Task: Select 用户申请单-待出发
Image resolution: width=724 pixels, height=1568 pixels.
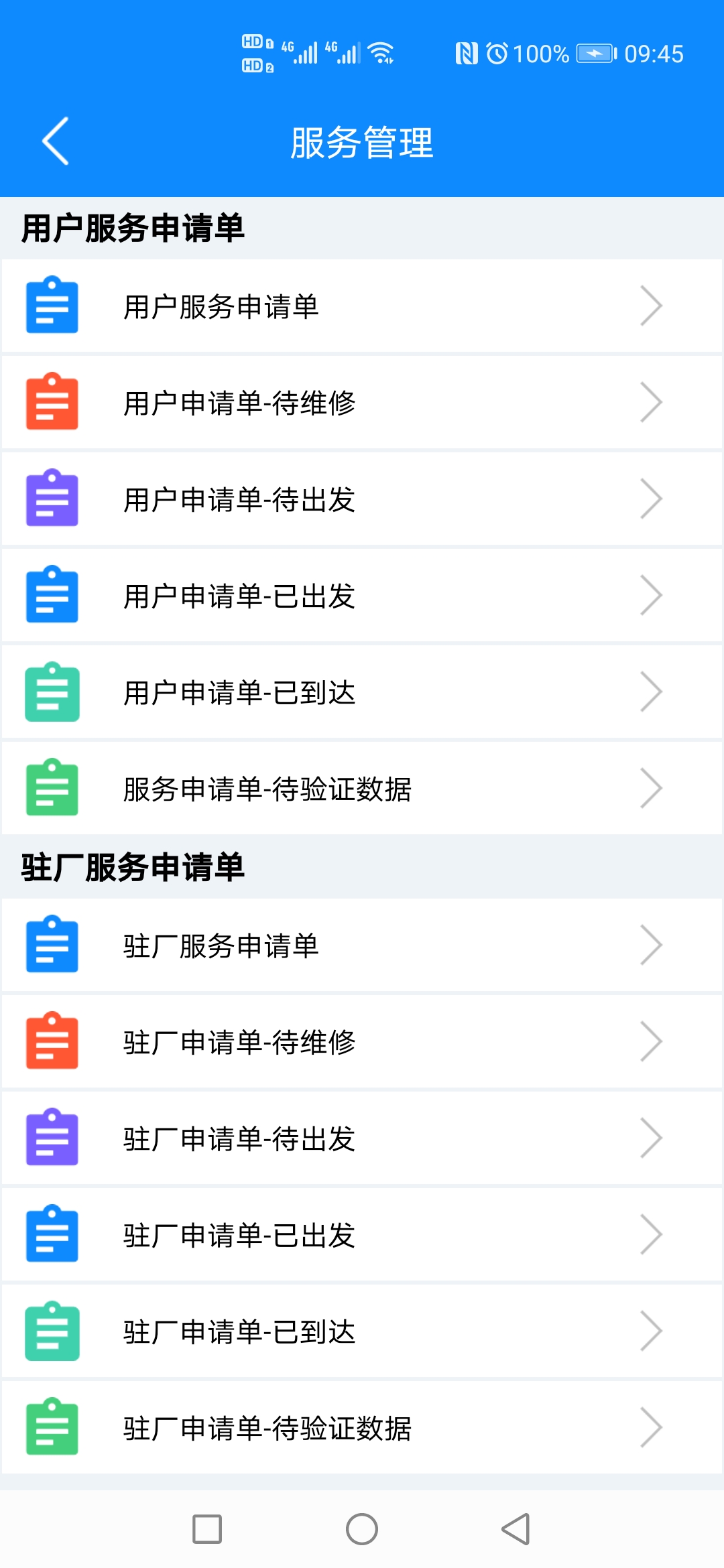Action: [362, 499]
